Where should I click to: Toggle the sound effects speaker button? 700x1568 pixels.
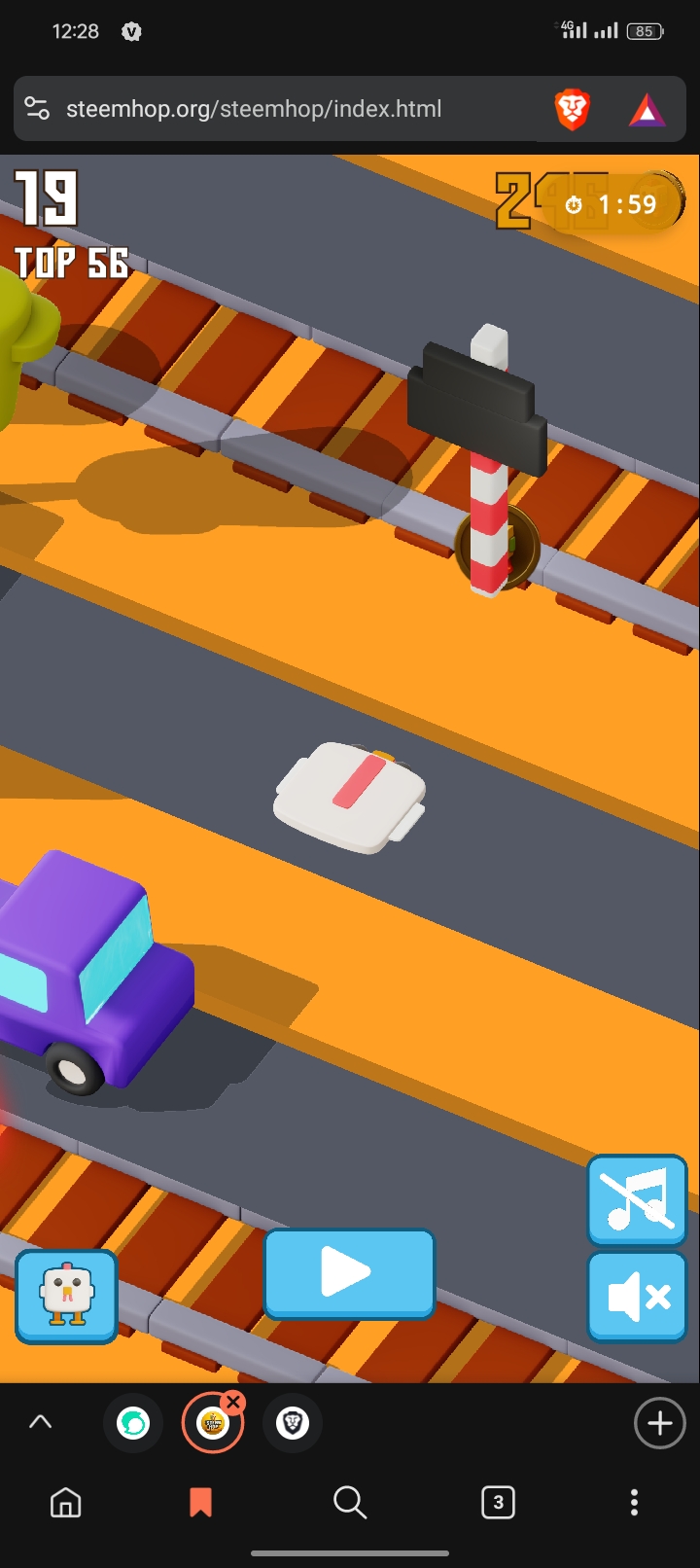[x=637, y=1297]
